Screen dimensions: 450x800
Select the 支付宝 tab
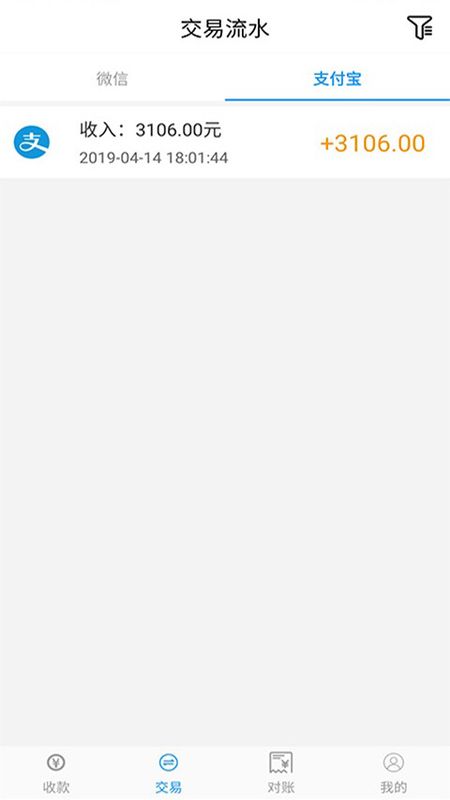point(337,79)
